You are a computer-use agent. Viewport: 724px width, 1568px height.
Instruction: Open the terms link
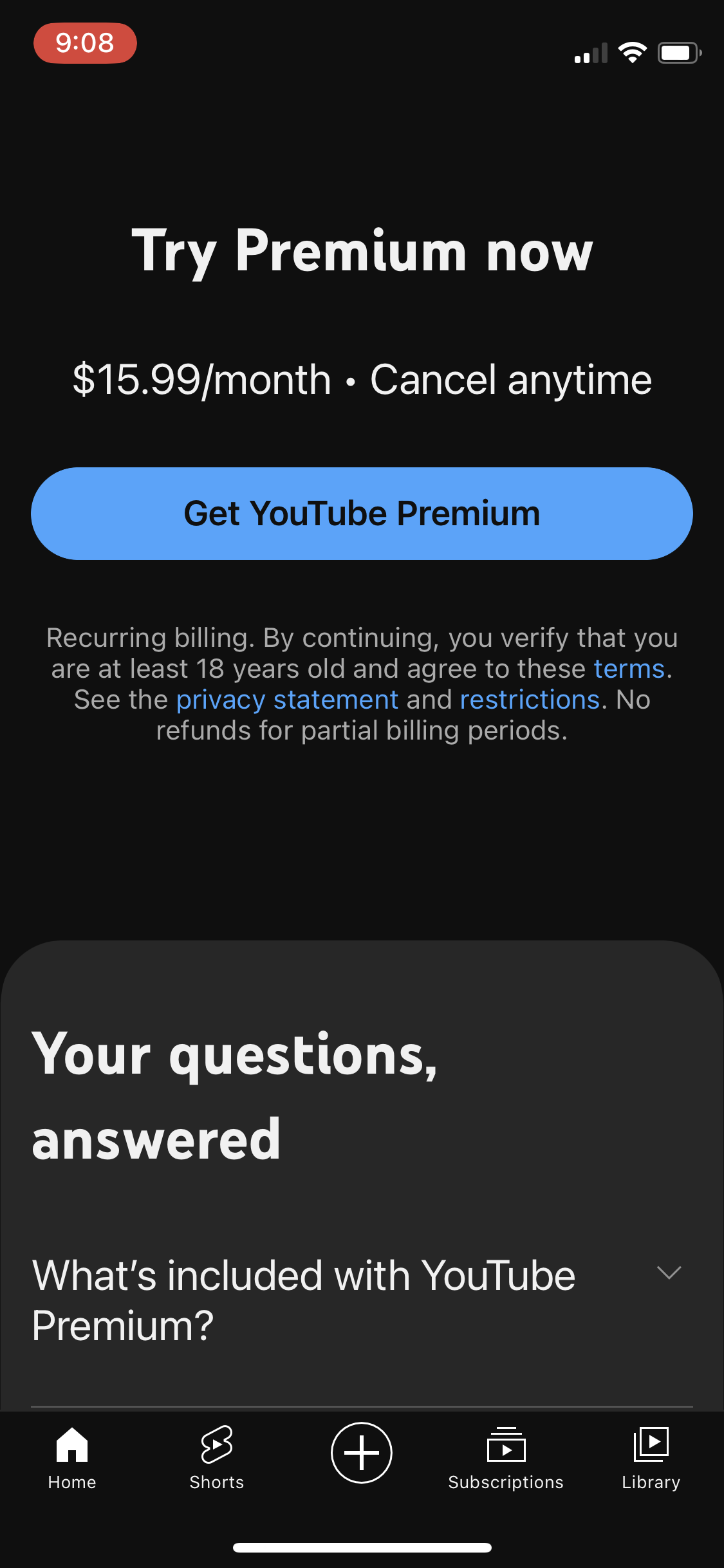[x=627, y=668]
